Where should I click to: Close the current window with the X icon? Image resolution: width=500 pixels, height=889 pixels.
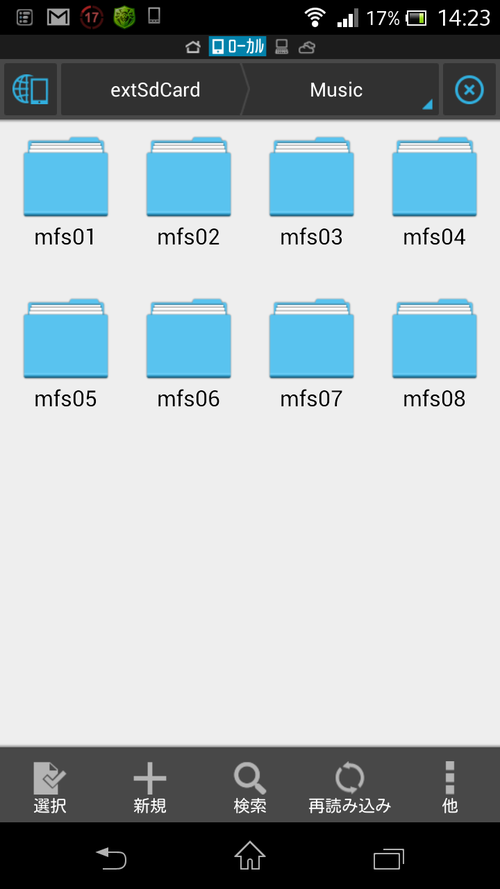click(x=469, y=90)
